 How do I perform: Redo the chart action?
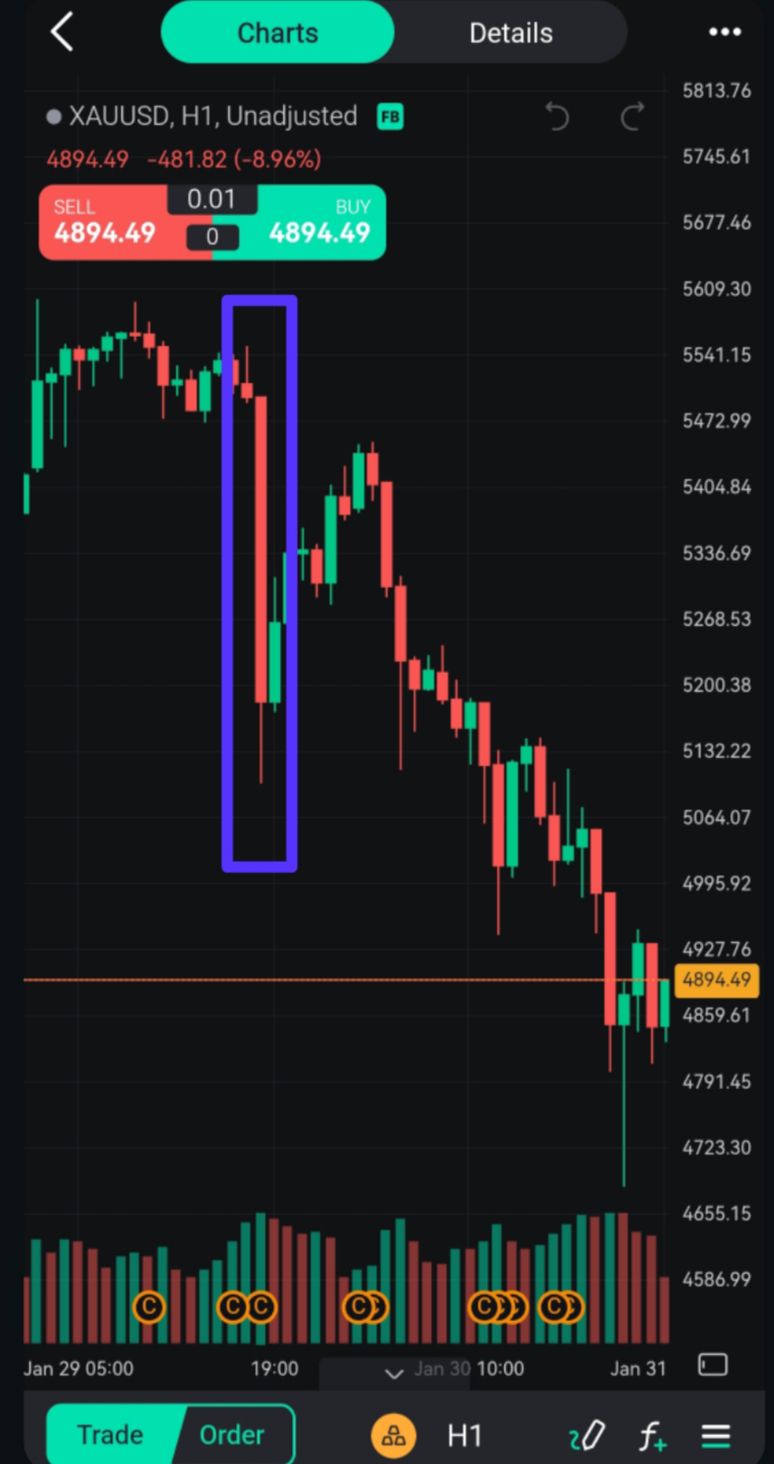click(632, 117)
